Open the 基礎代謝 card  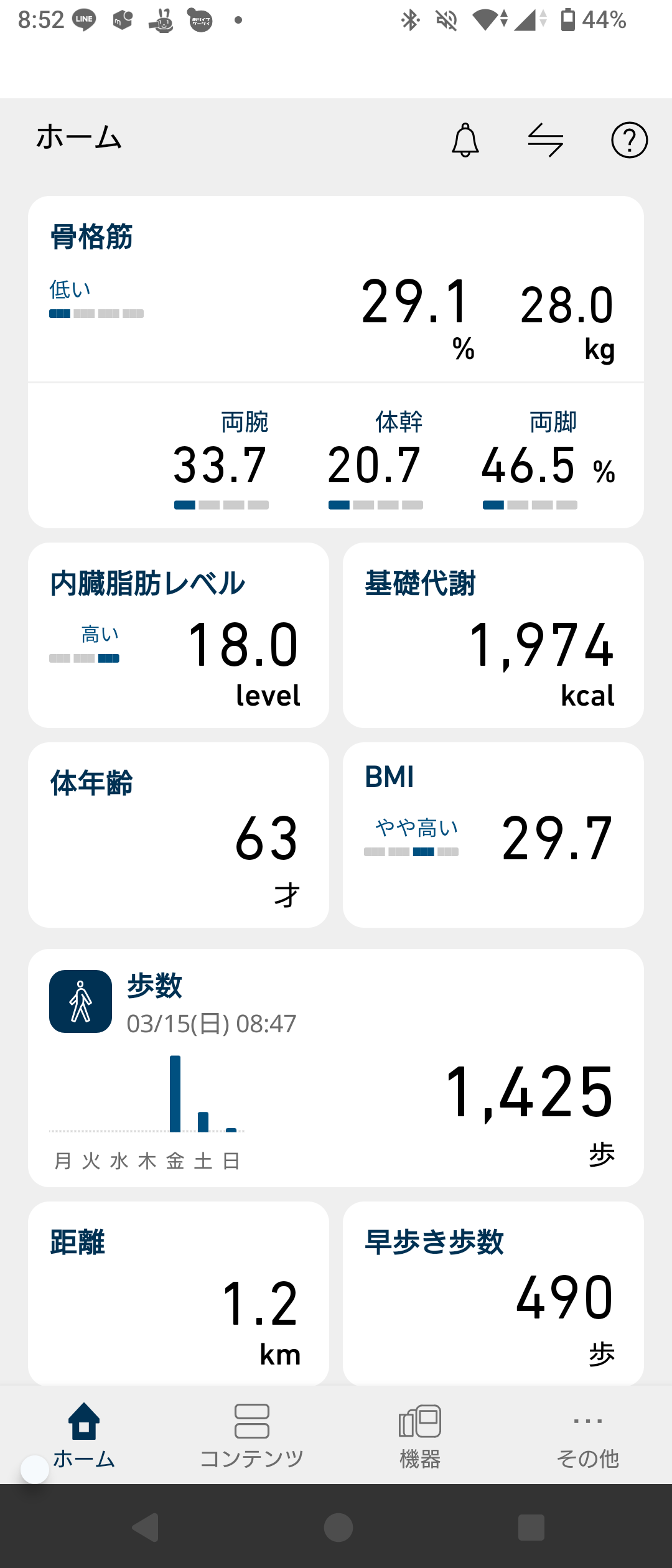tap(493, 635)
